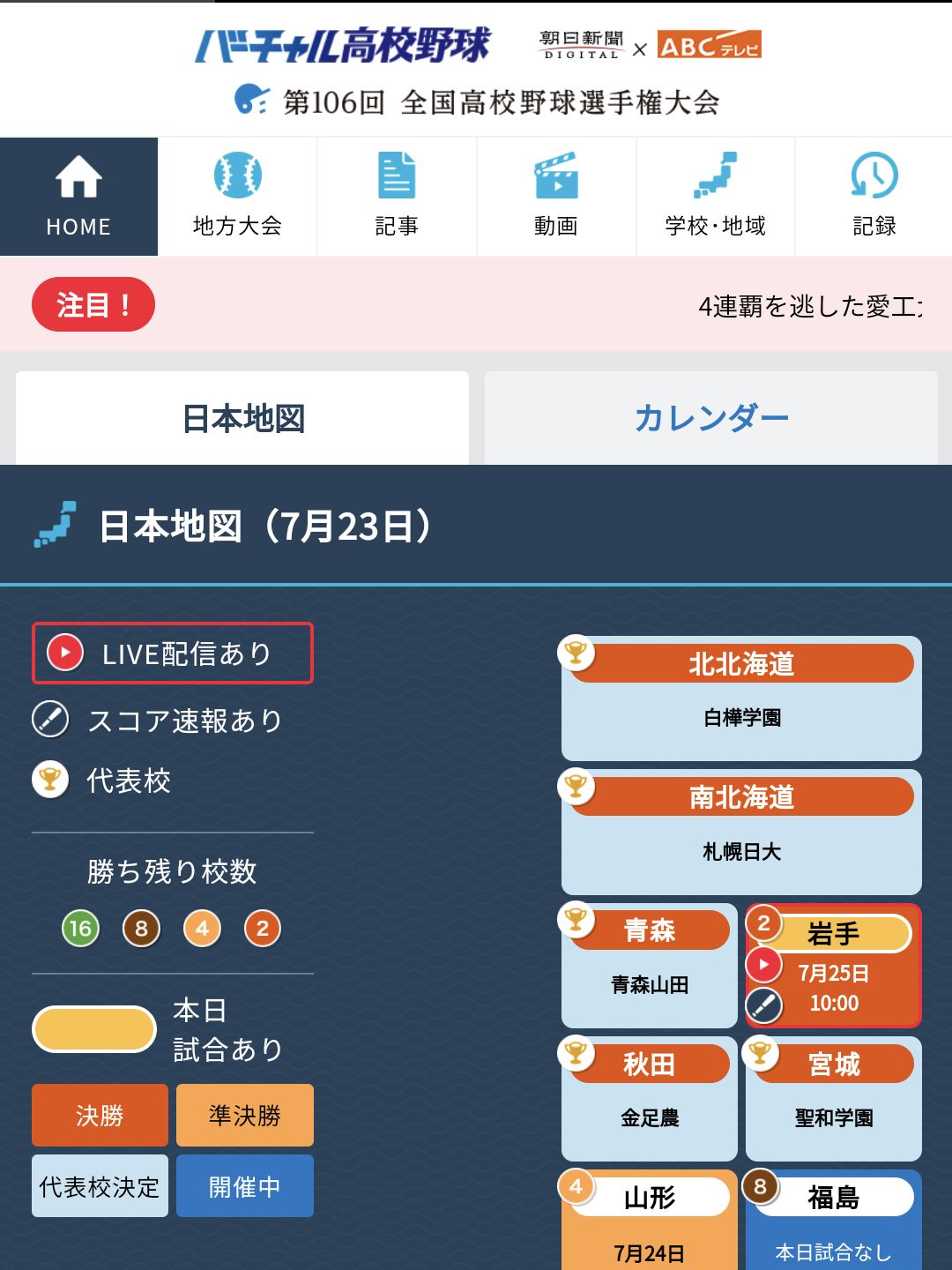Switch to the 動画 videos section
952x1270 pixels.
point(556,197)
